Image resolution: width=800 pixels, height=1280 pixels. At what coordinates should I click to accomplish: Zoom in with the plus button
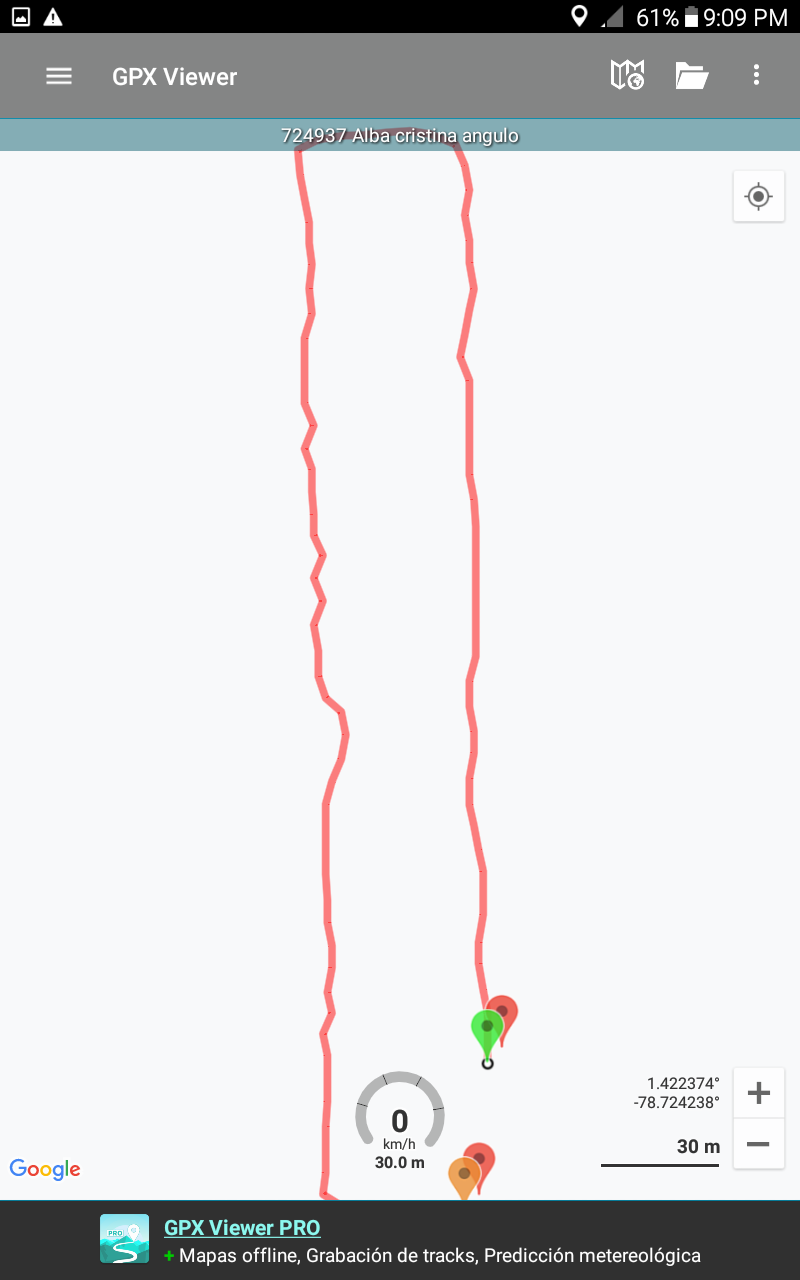pyautogui.click(x=758, y=1093)
